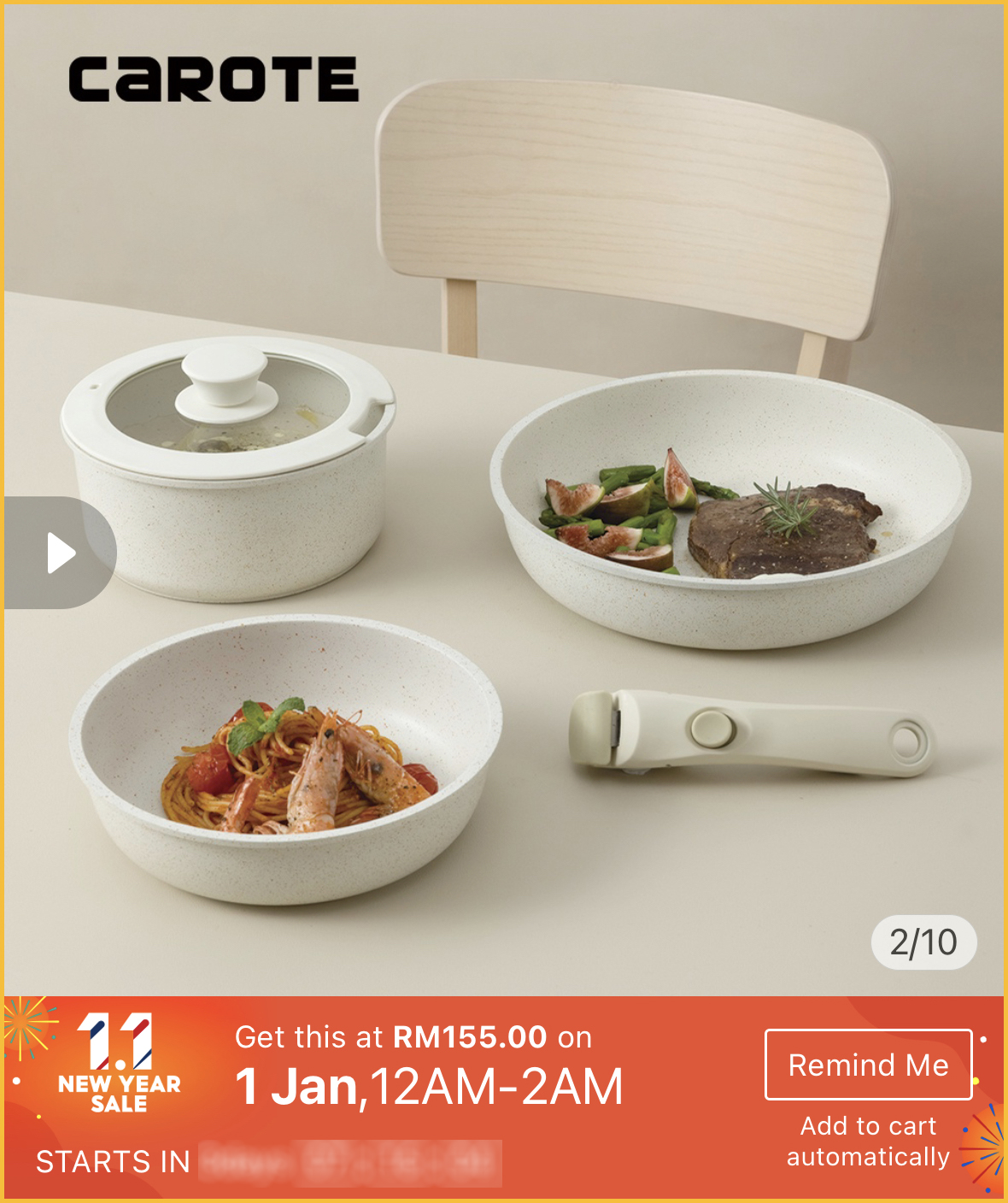1008x1203 pixels.
Task: Tap the Remind Me button
Action: click(868, 1065)
